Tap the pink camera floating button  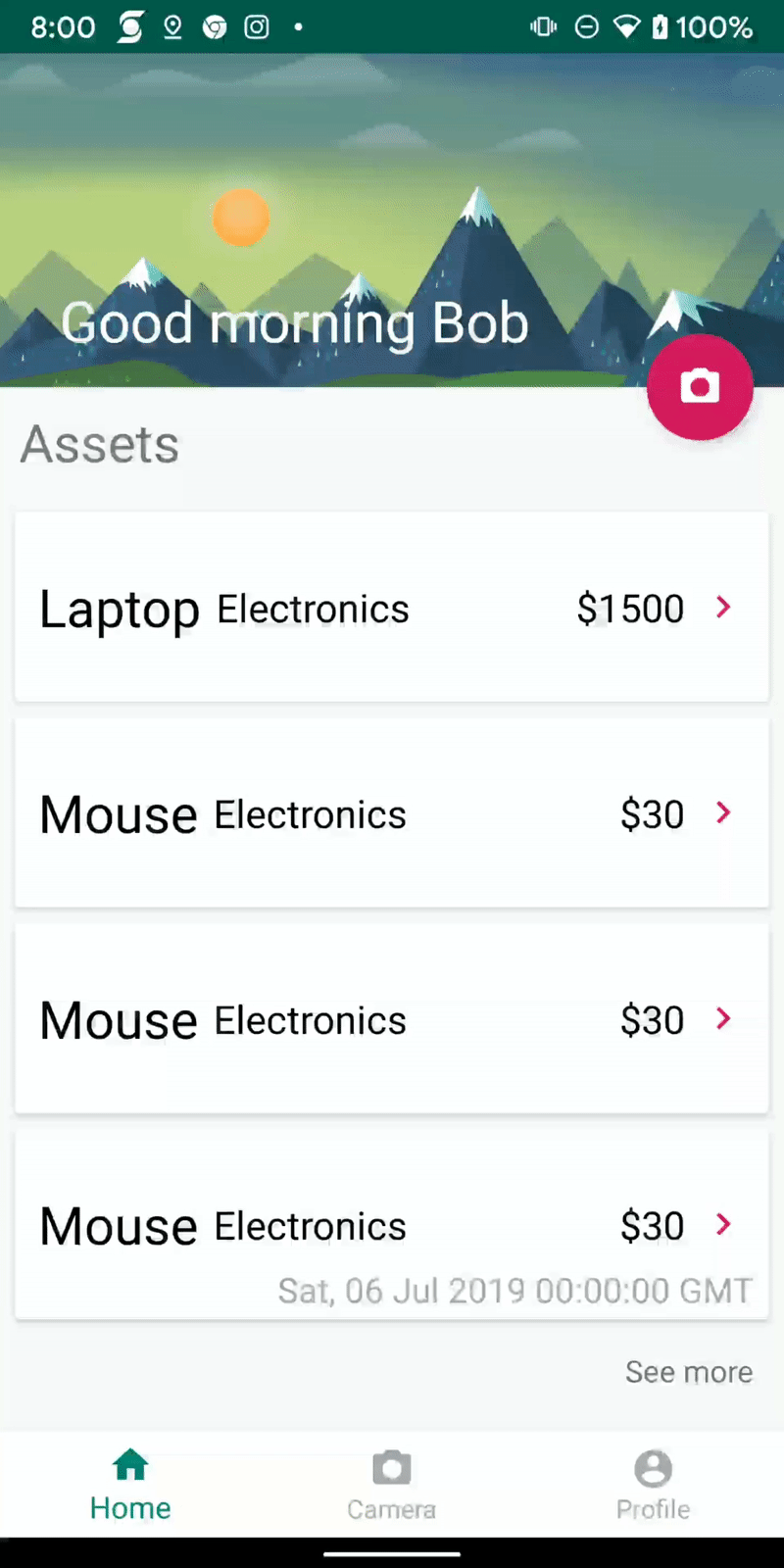pyautogui.click(x=700, y=387)
